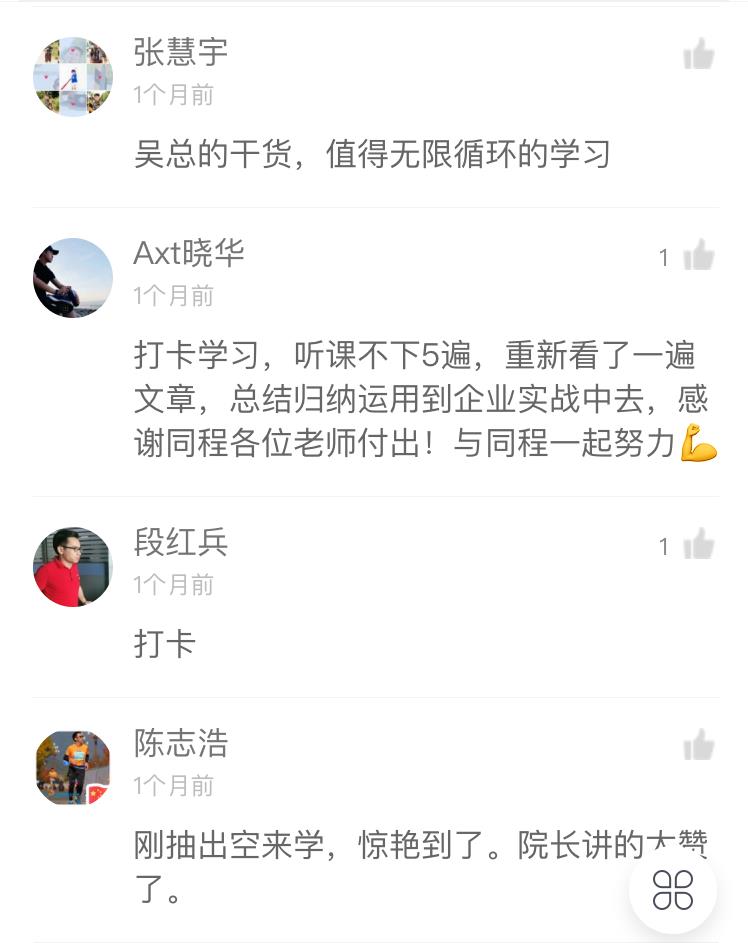The height and width of the screenshot is (943, 748).
Task: Open 张慧宇's profile avatar
Action: (73, 77)
